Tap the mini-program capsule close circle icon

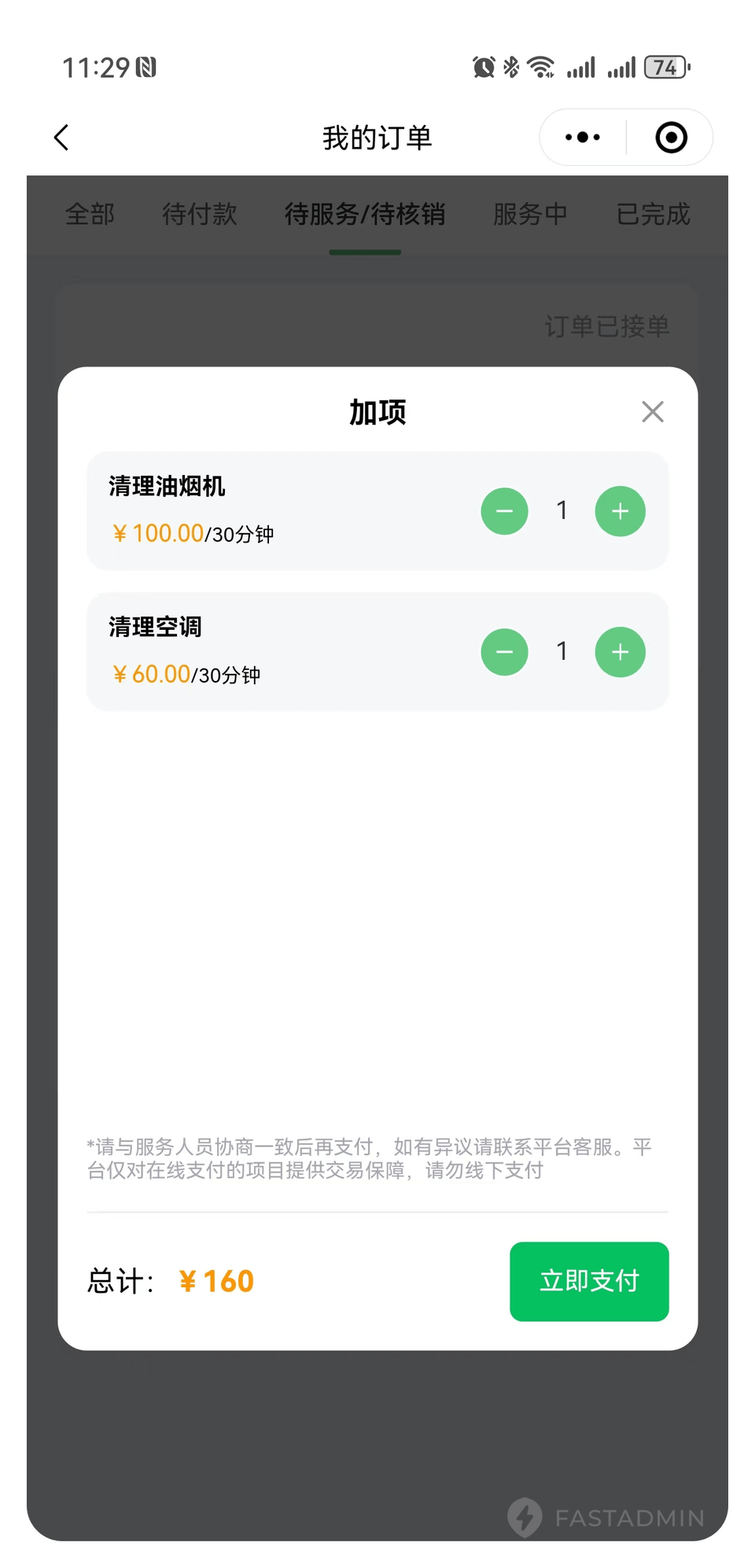671,137
